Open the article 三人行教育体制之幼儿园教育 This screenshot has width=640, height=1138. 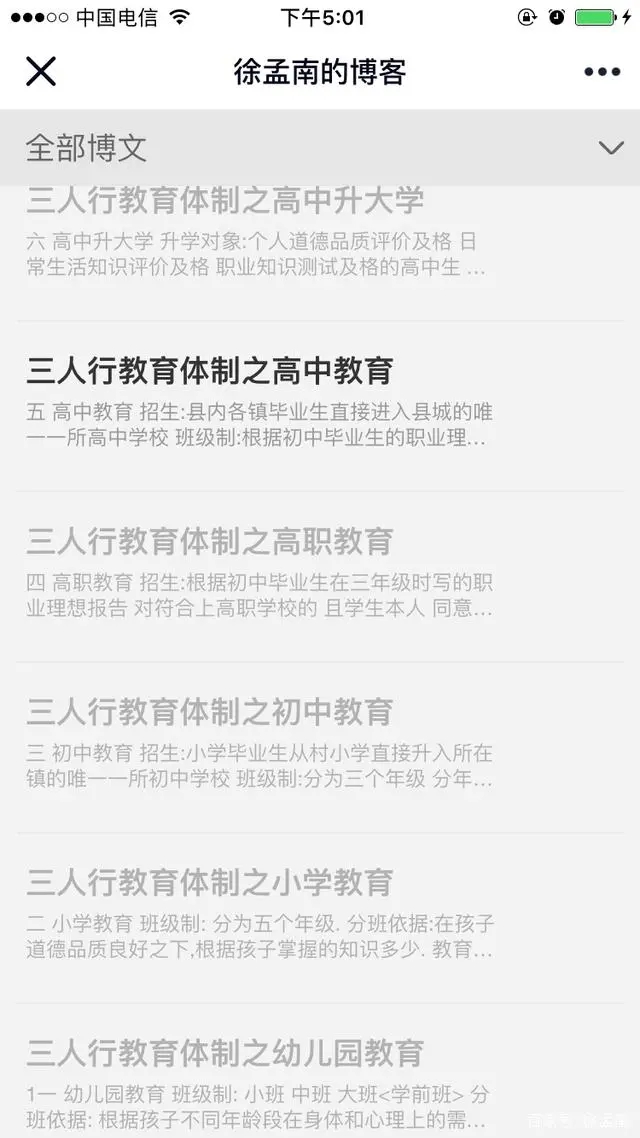pos(320,1071)
